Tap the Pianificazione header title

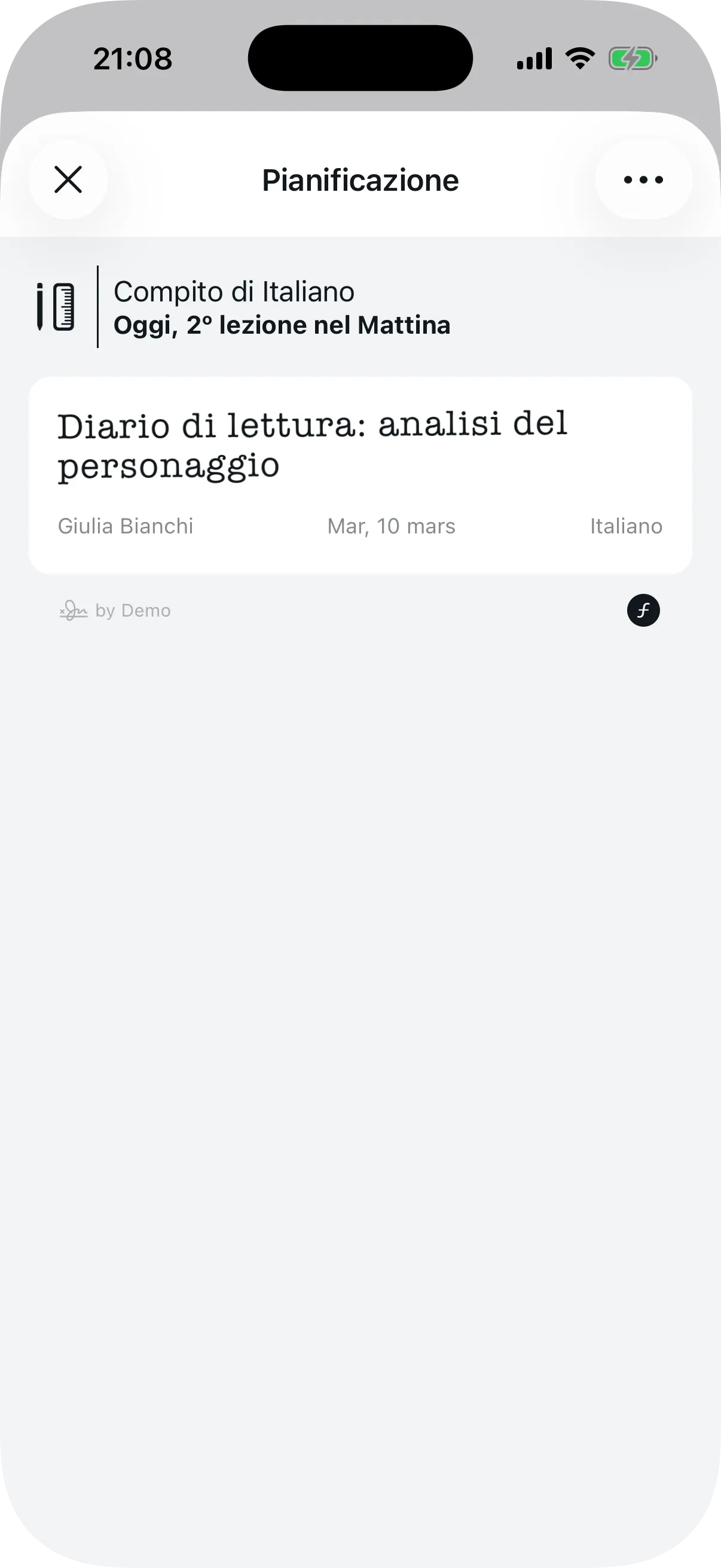pyautogui.click(x=360, y=179)
